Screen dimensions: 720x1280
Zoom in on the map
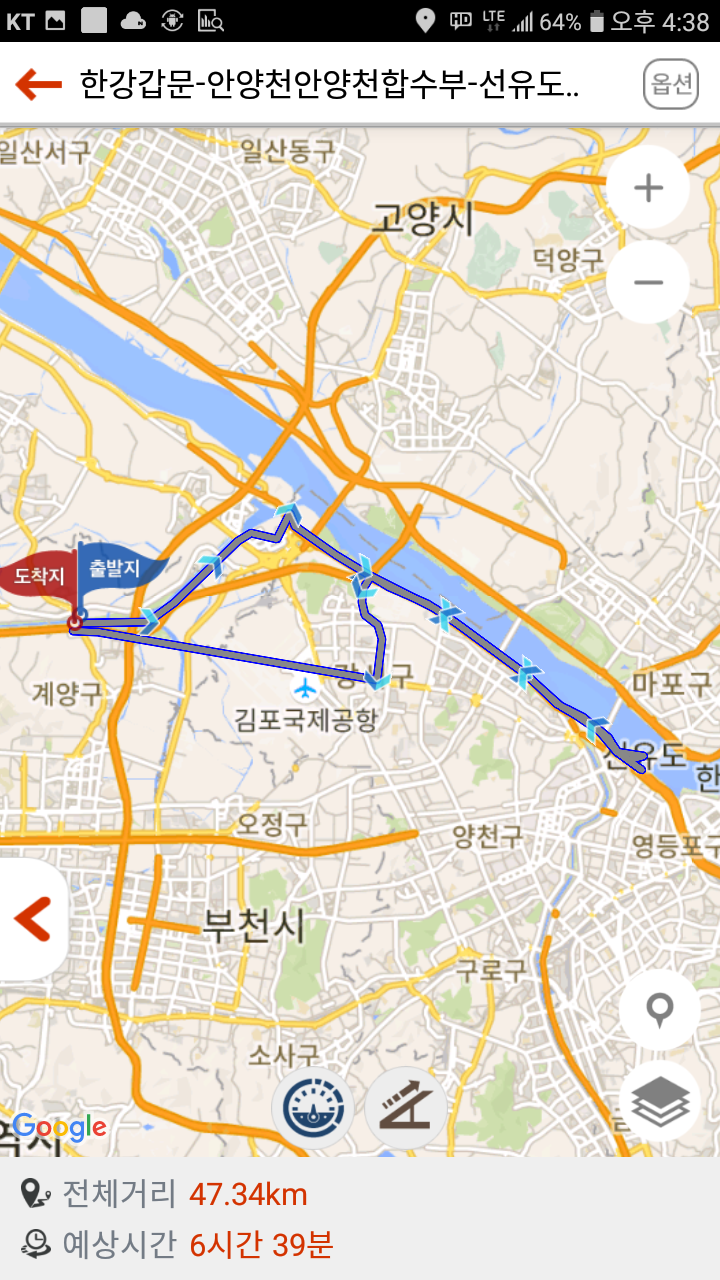(x=648, y=188)
